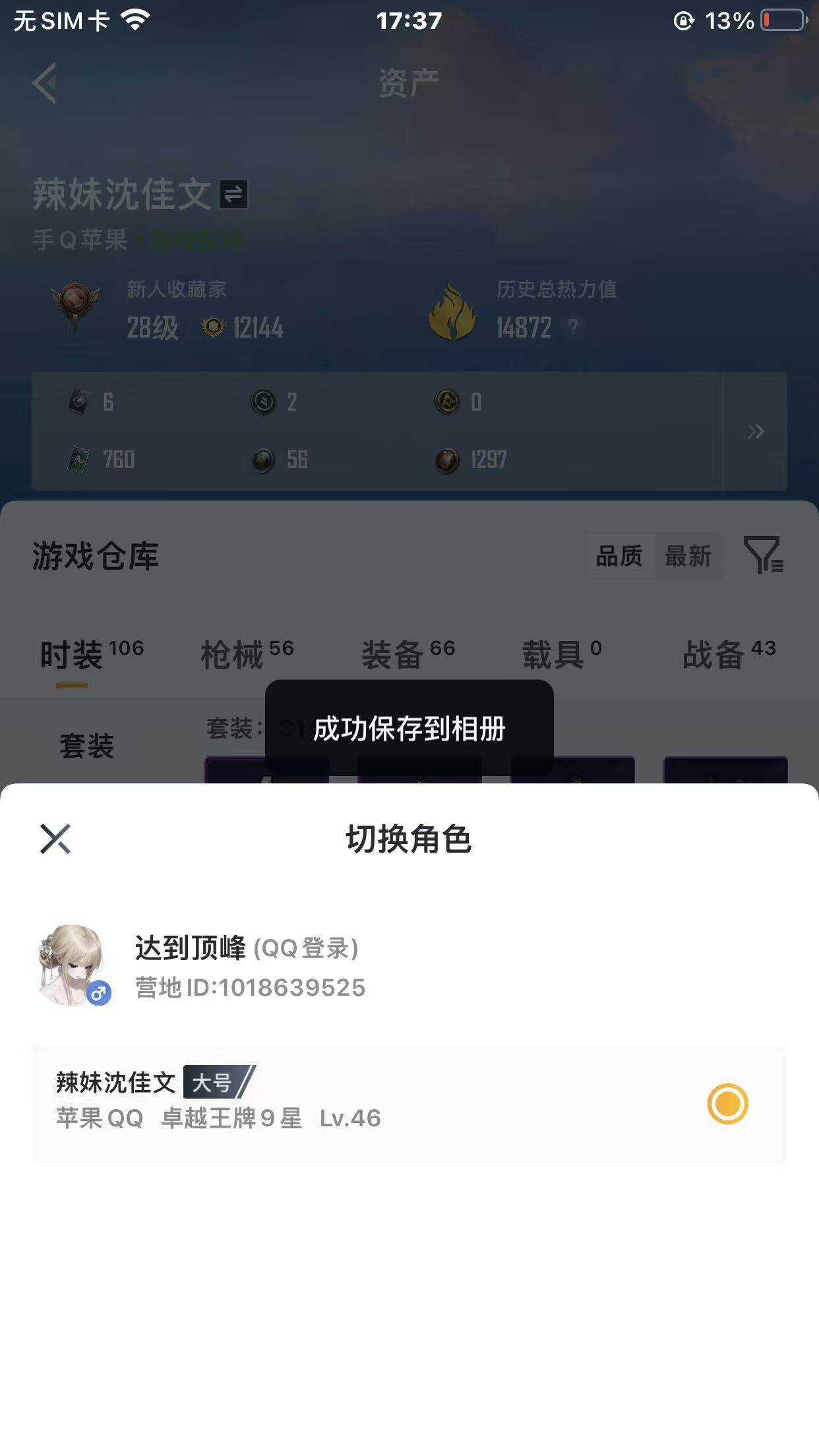Click the Wi-Fi icon in the status bar
The image size is (819, 1456).
tap(135, 20)
